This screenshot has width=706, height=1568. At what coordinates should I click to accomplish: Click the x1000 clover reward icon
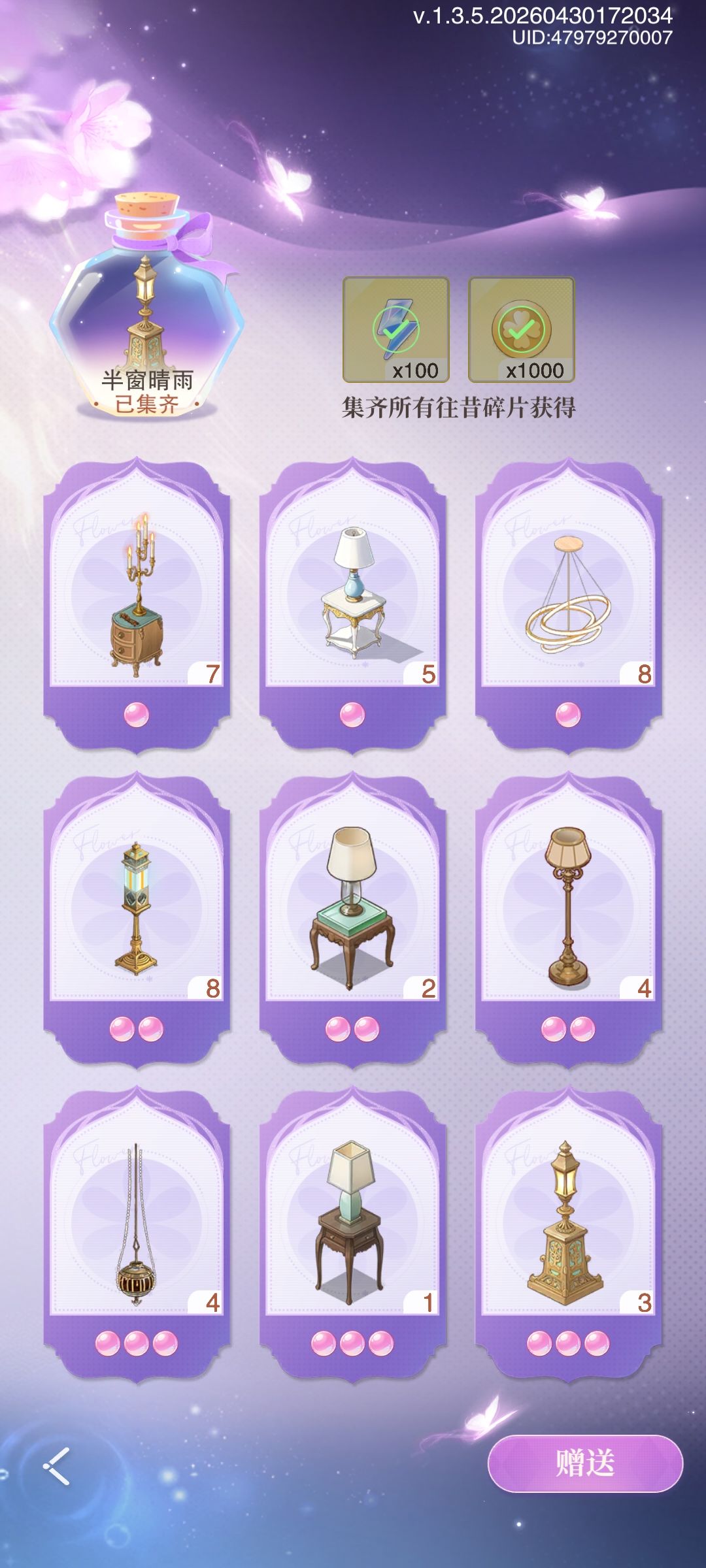[x=520, y=330]
